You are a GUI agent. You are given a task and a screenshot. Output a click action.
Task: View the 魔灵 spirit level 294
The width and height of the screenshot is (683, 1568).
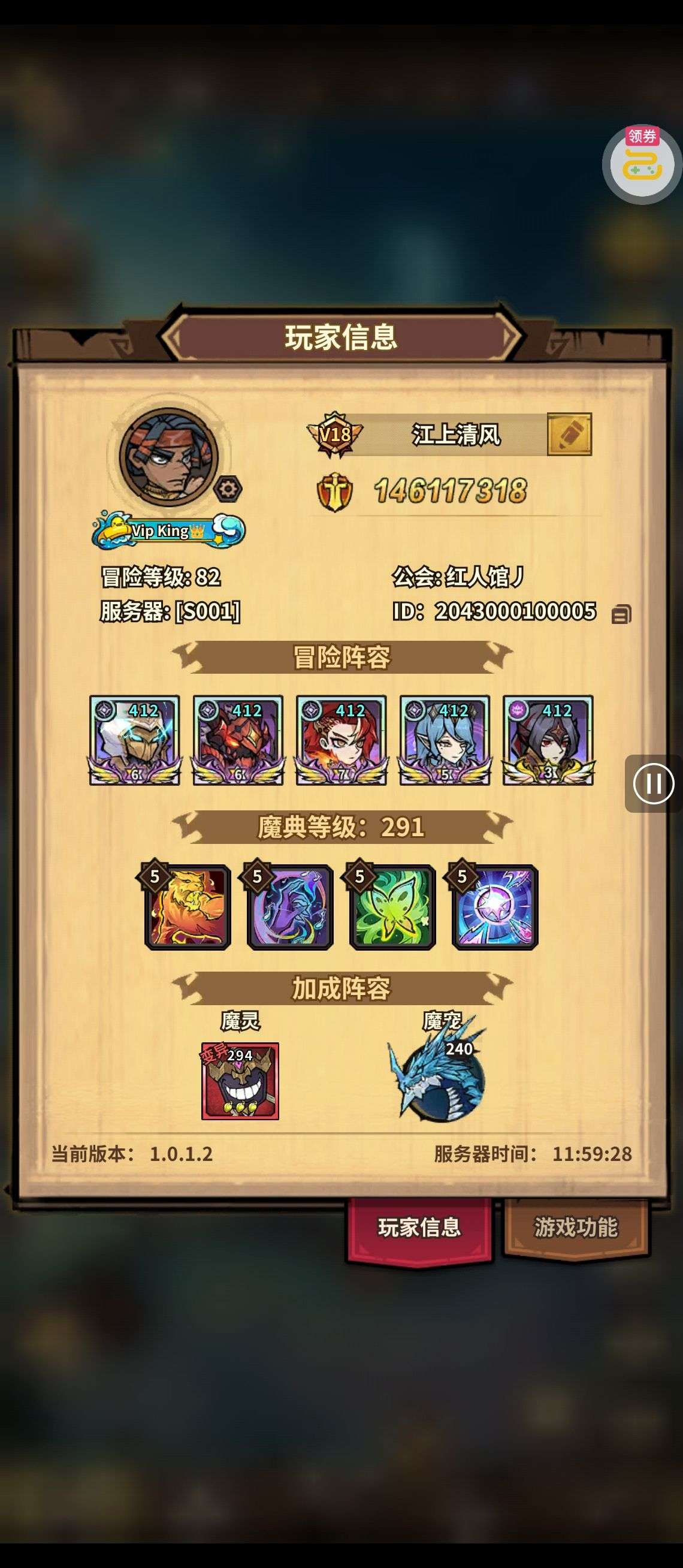click(x=240, y=1081)
